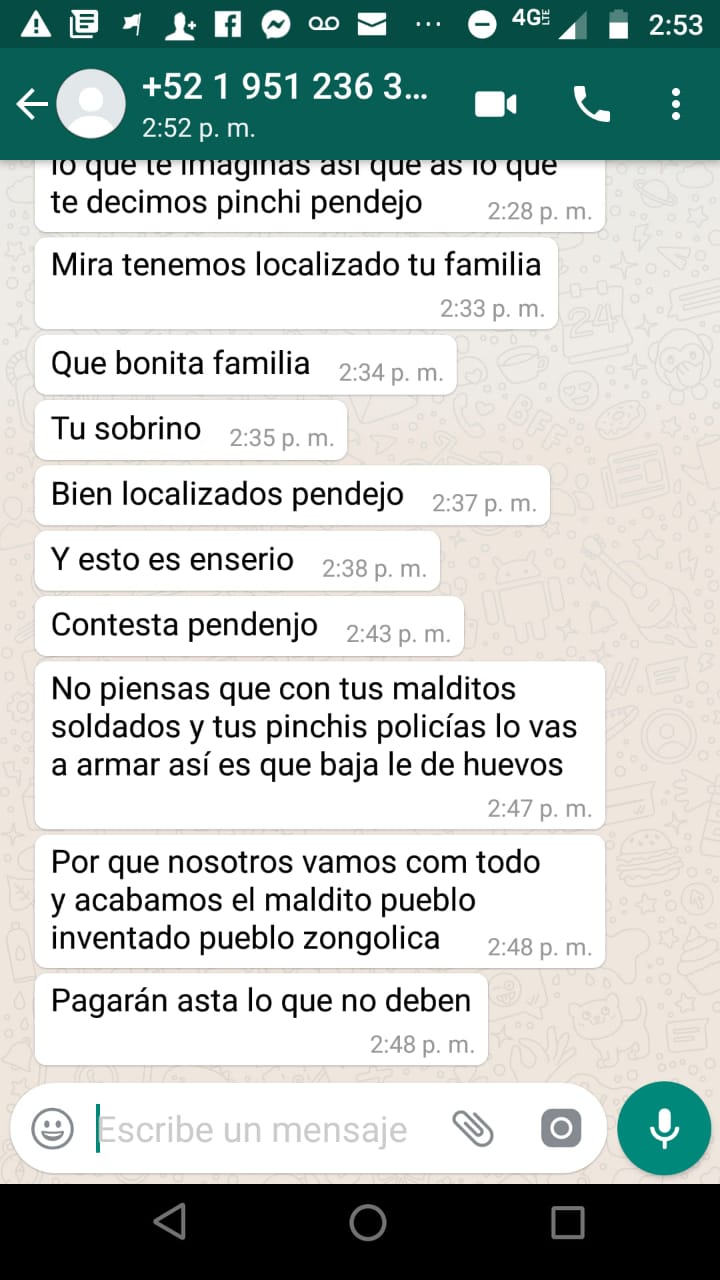Tap the system home button

[x=367, y=1222]
